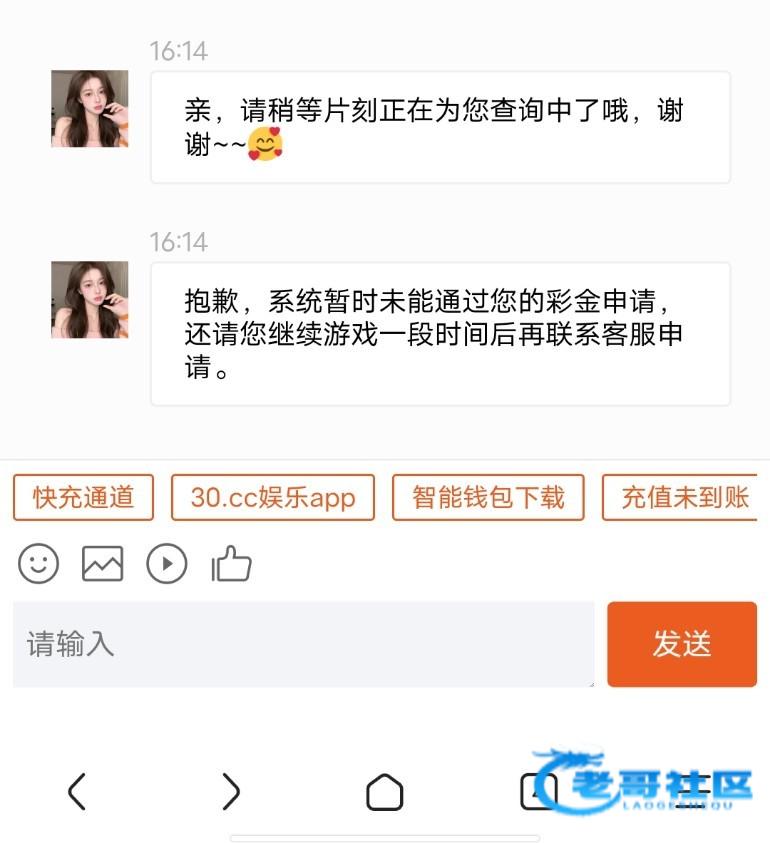Open the emoji picker

[x=39, y=565]
